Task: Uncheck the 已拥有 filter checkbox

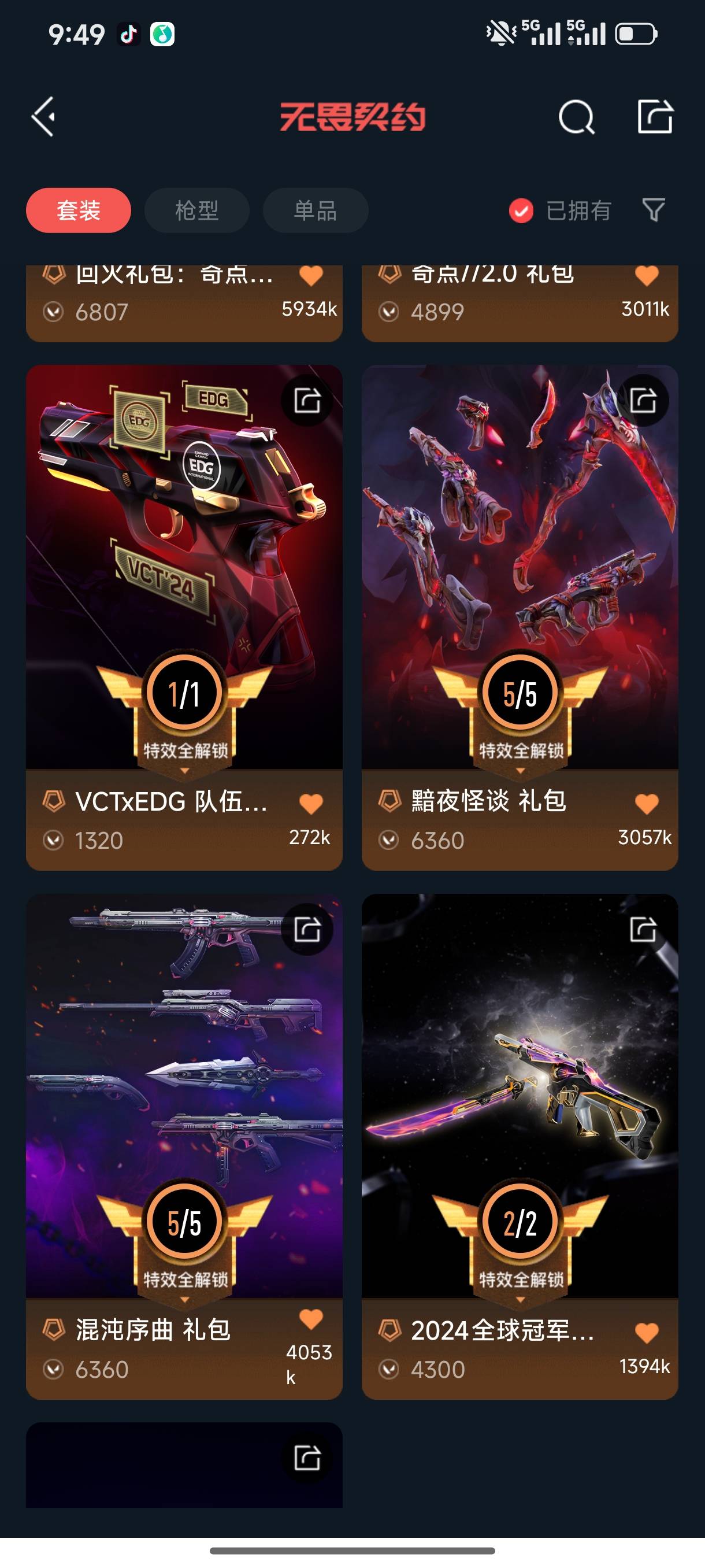Action: [x=521, y=211]
